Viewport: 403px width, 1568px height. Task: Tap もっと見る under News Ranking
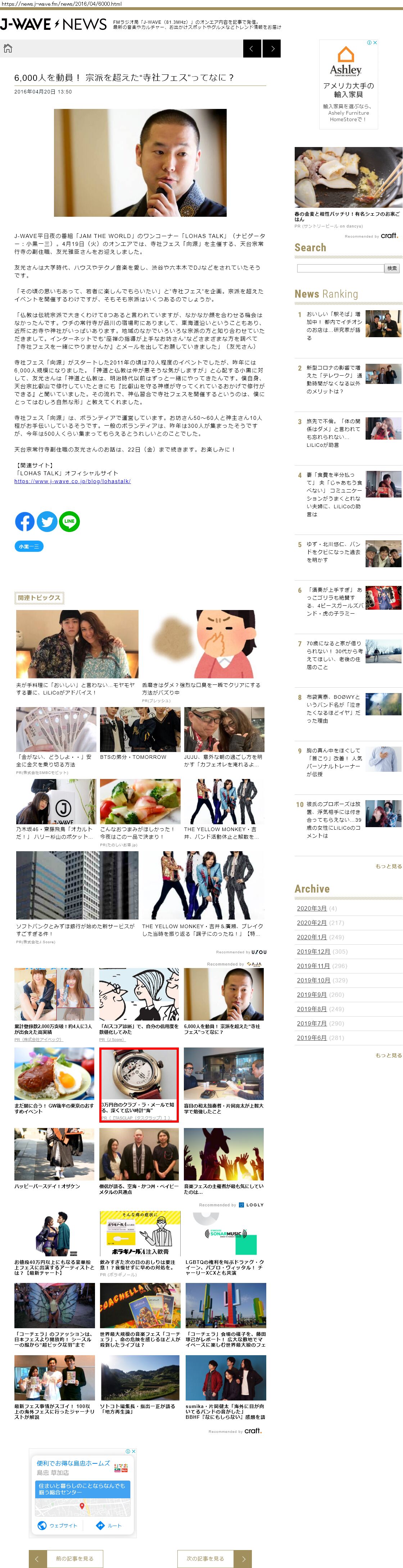388,866
